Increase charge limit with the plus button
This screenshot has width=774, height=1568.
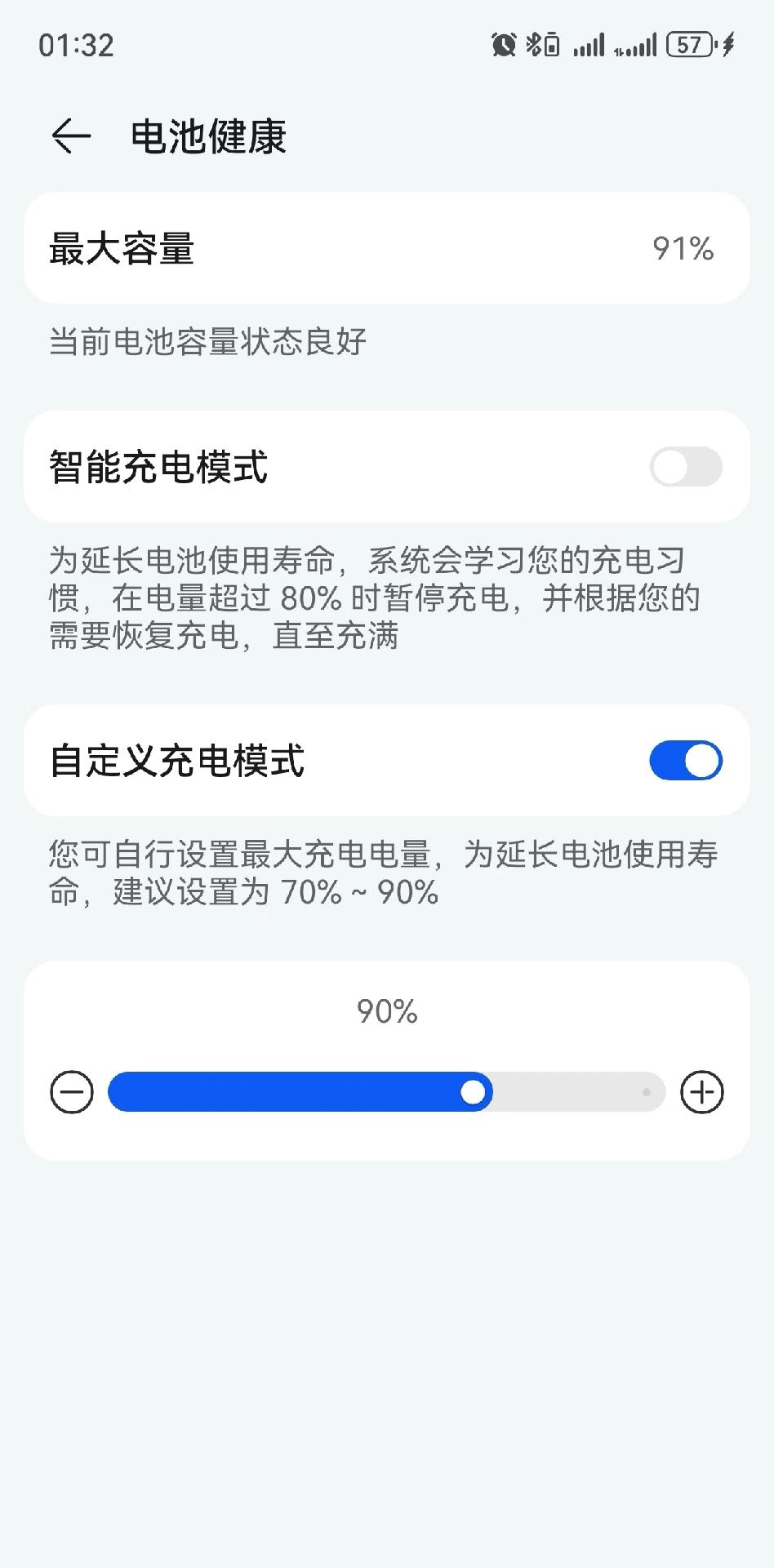[702, 1092]
